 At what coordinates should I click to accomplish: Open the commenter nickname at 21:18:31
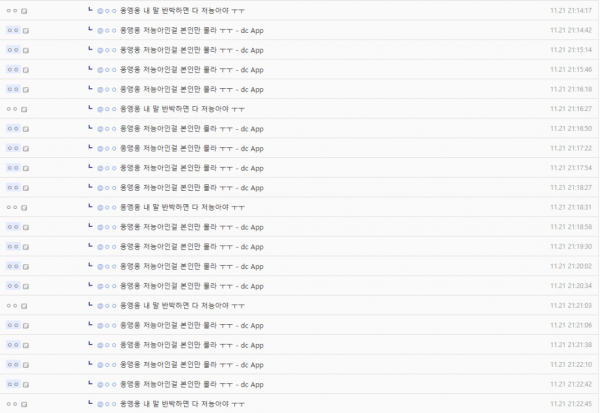point(11,207)
